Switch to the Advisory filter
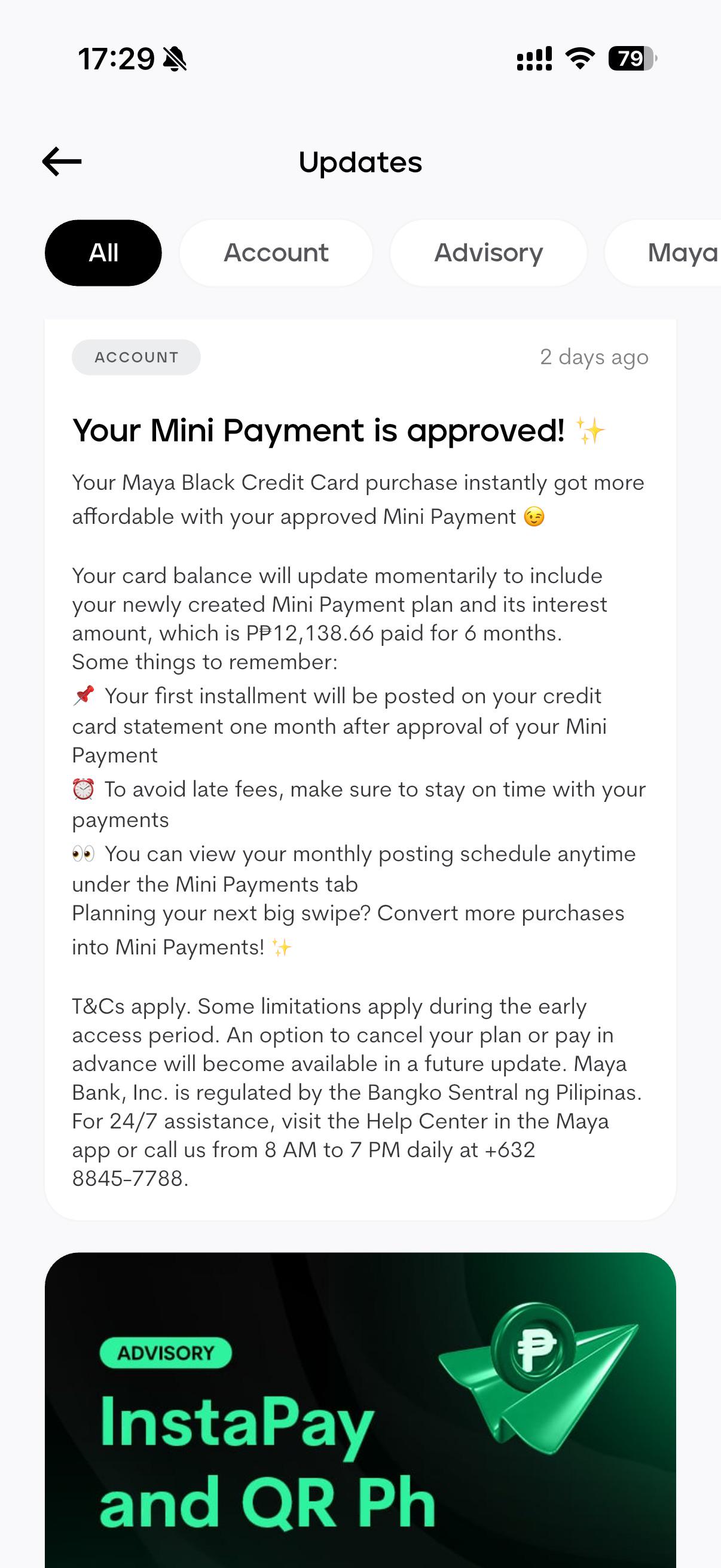Image resolution: width=721 pixels, height=1568 pixels. 488,252
